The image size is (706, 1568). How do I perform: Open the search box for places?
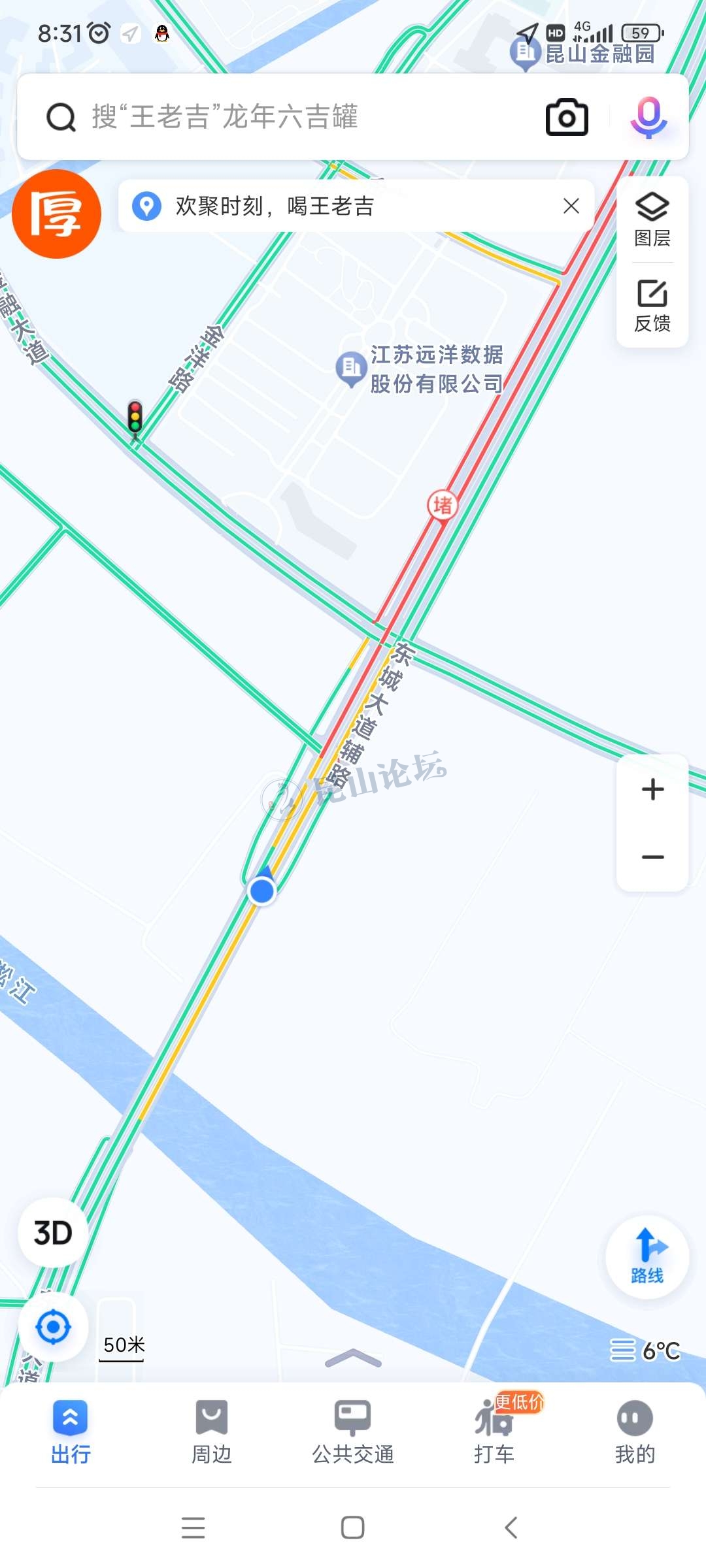(x=288, y=118)
